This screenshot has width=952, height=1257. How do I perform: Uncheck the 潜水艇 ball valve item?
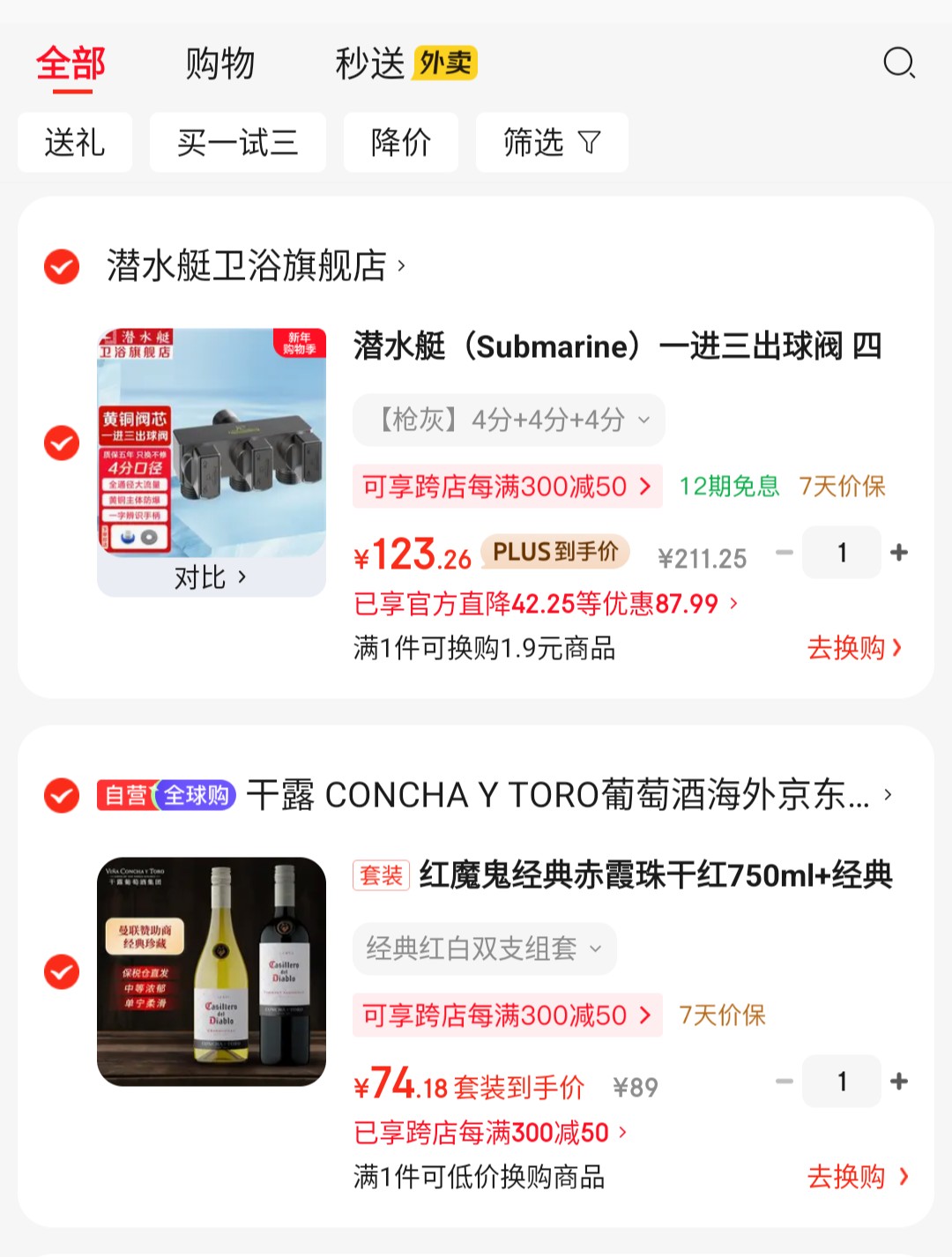pos(62,443)
